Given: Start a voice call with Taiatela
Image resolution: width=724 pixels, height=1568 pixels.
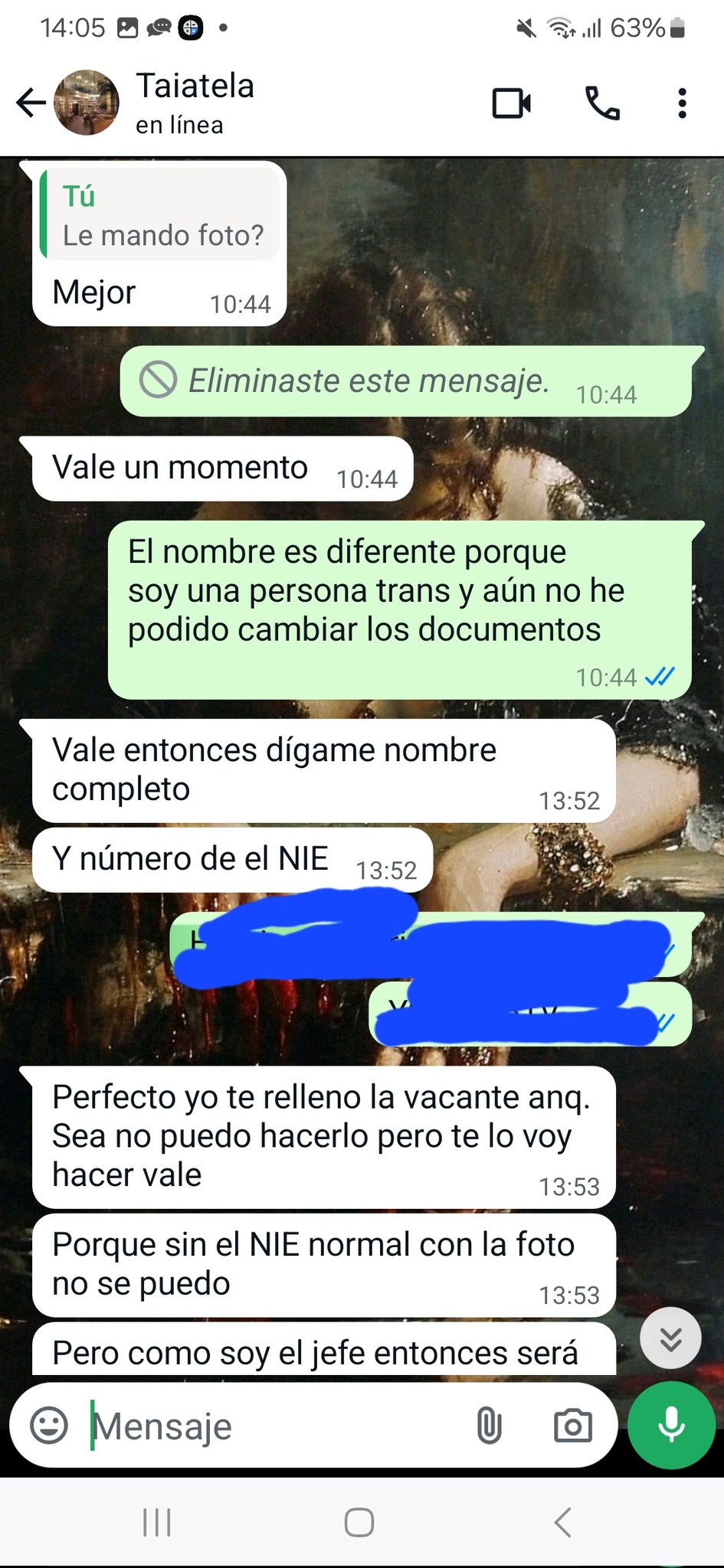Looking at the screenshot, I should pos(602,103).
